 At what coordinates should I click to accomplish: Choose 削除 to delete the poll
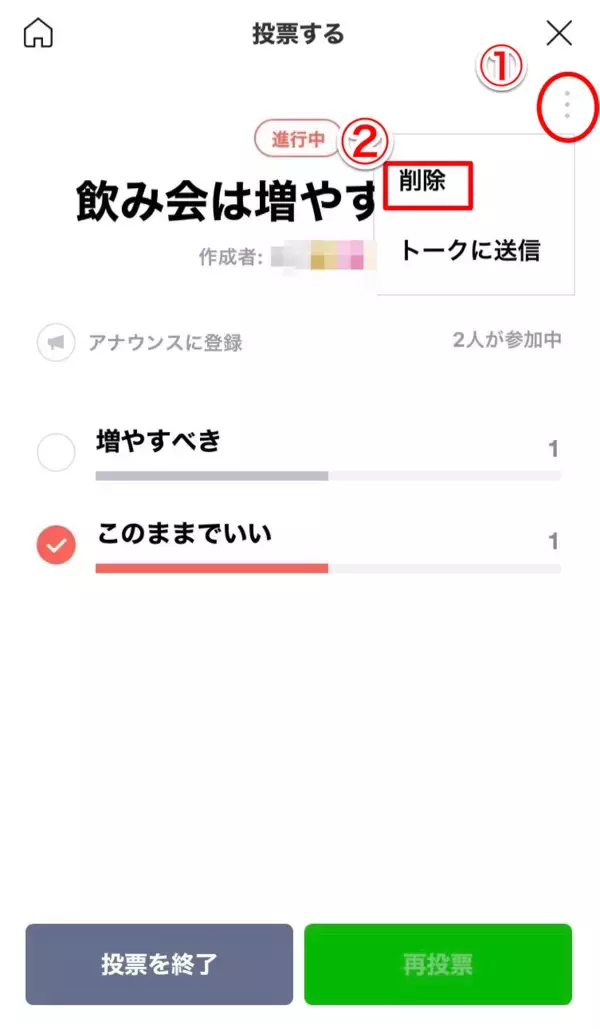tap(426, 182)
